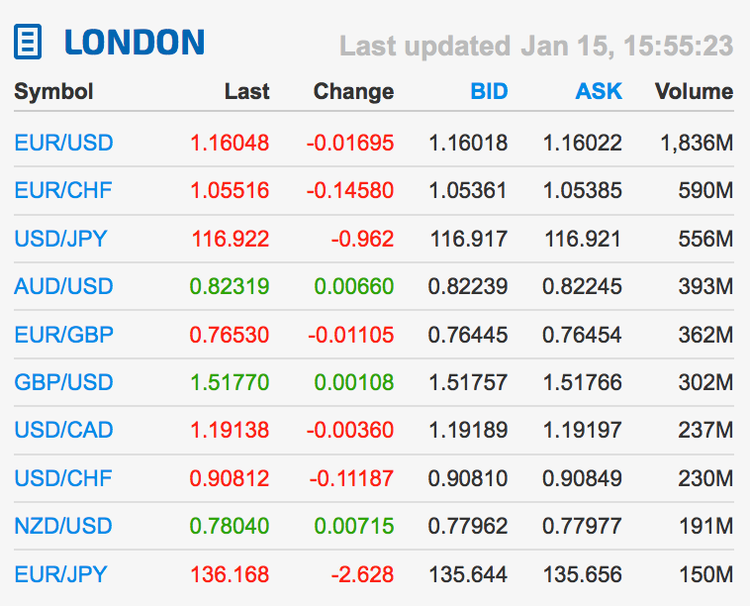This screenshot has height=606, width=750.
Task: Open EUR/JPY pair details
Action: click(x=60, y=575)
